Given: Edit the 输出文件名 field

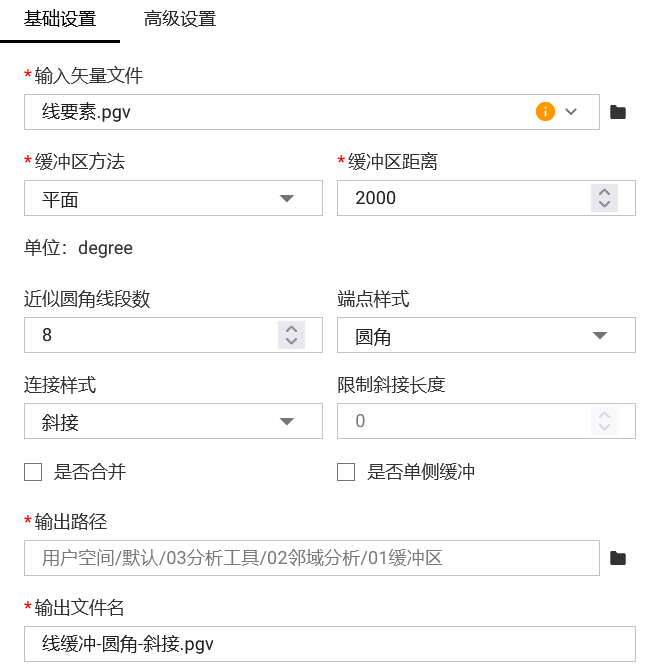Looking at the screenshot, I should pyautogui.click(x=330, y=643).
